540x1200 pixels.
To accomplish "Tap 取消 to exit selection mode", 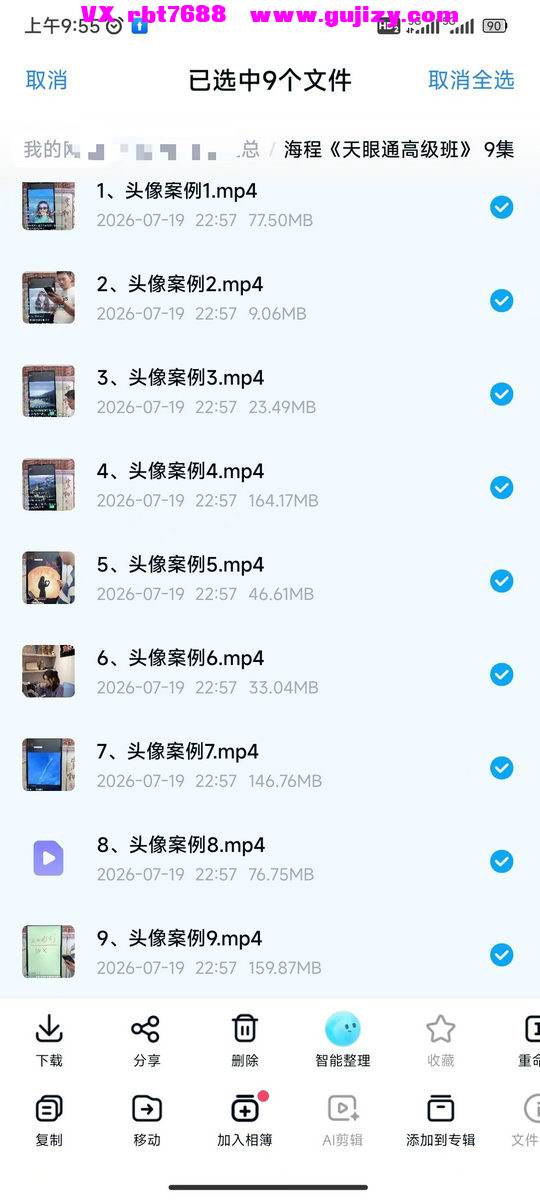I will click(x=46, y=80).
